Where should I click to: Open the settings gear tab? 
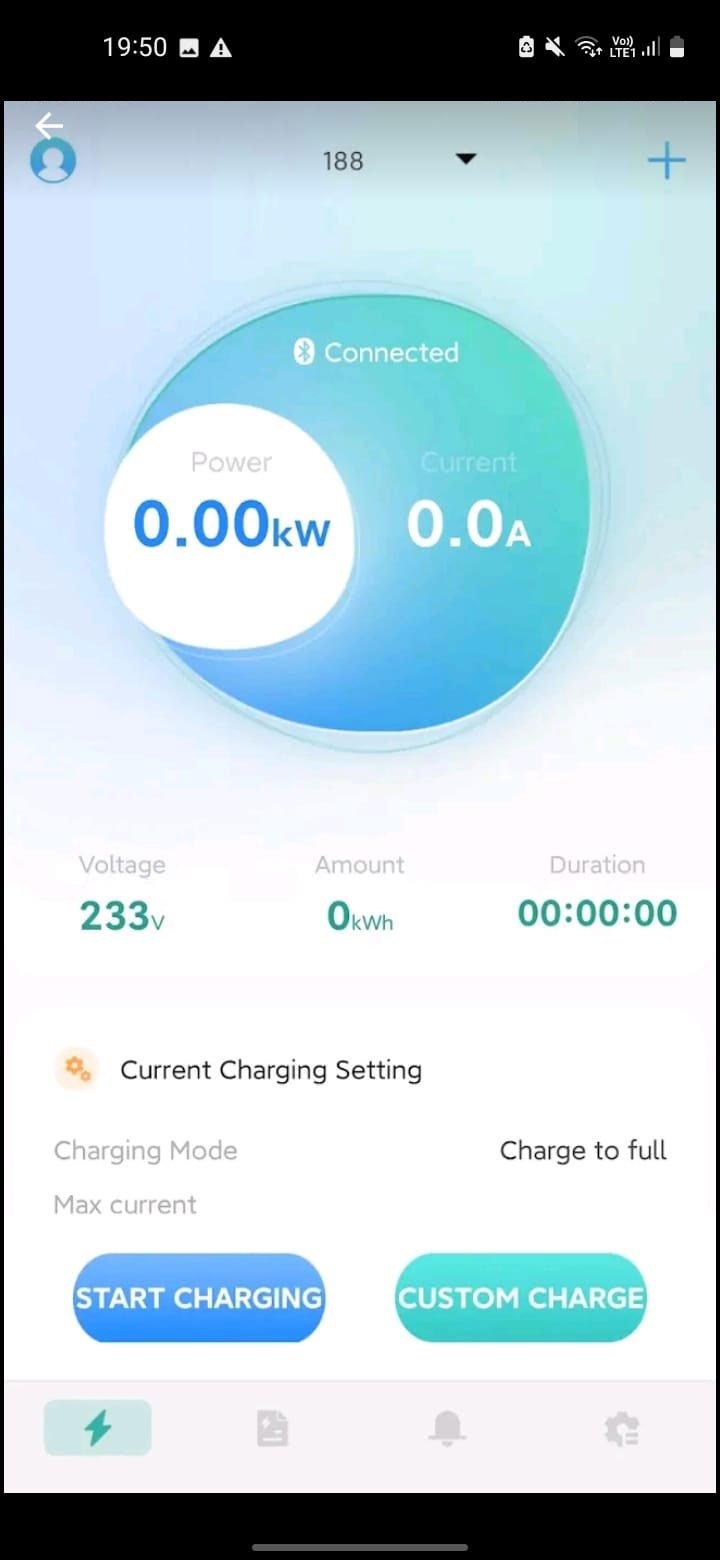click(622, 1428)
